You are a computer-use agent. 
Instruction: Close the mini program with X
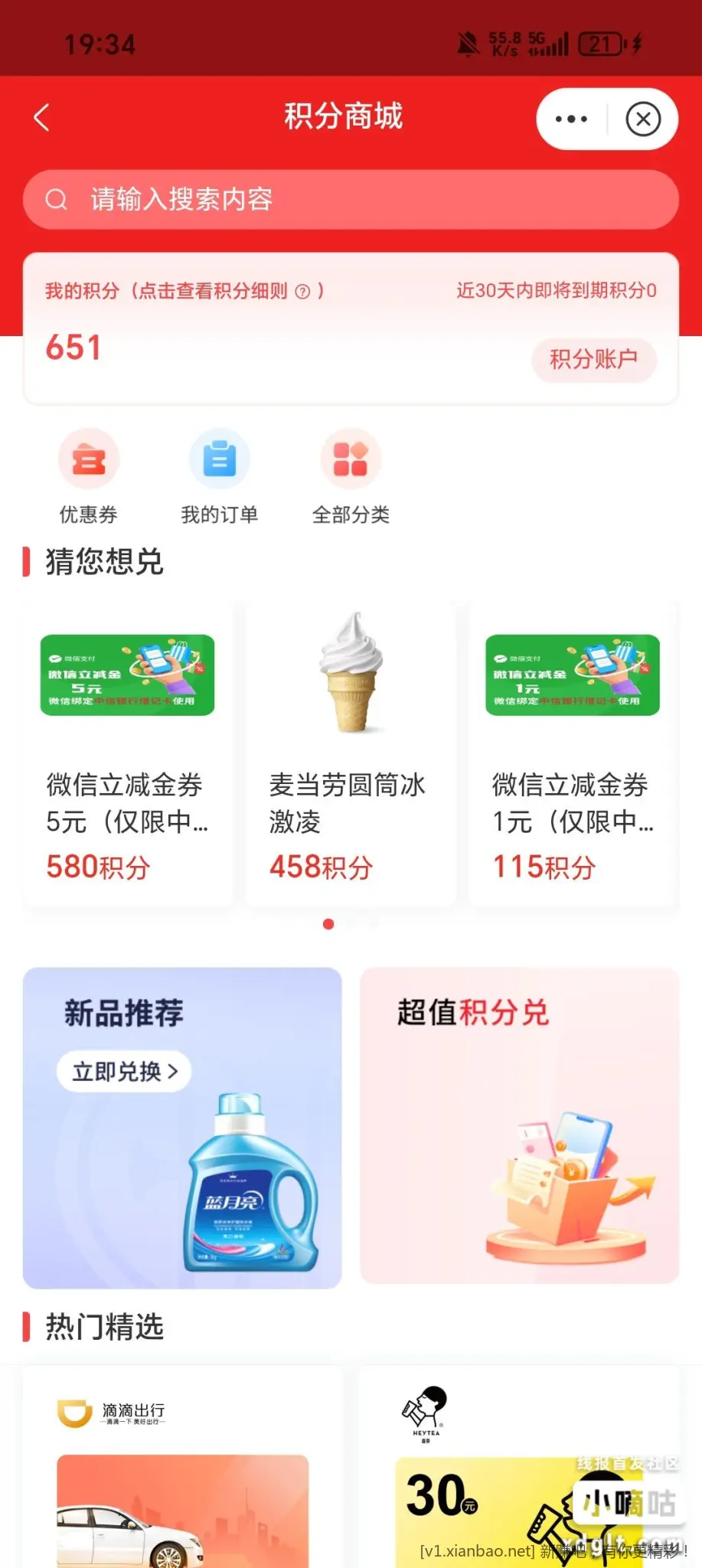(x=643, y=119)
